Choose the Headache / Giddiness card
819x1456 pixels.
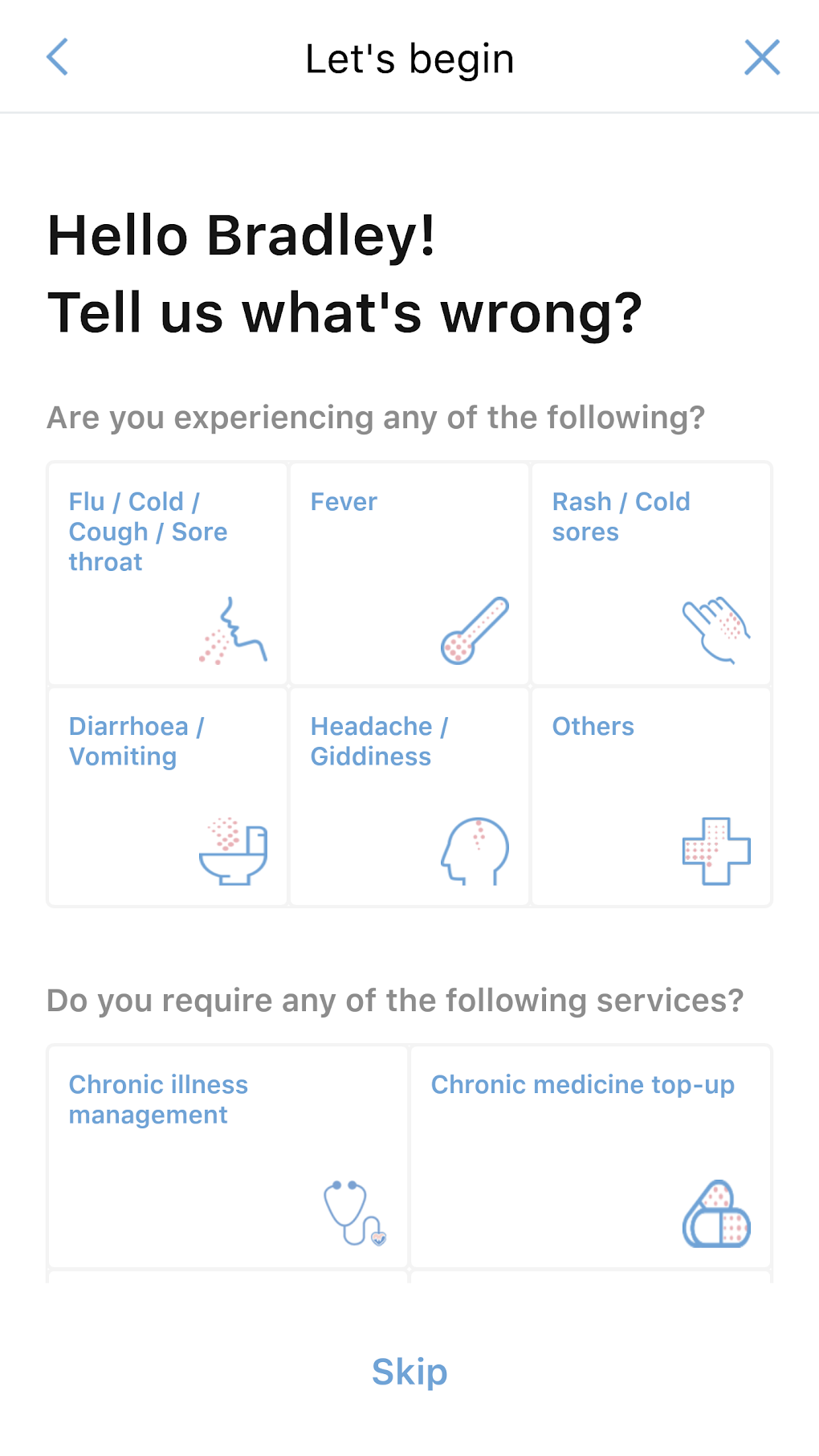(x=409, y=796)
